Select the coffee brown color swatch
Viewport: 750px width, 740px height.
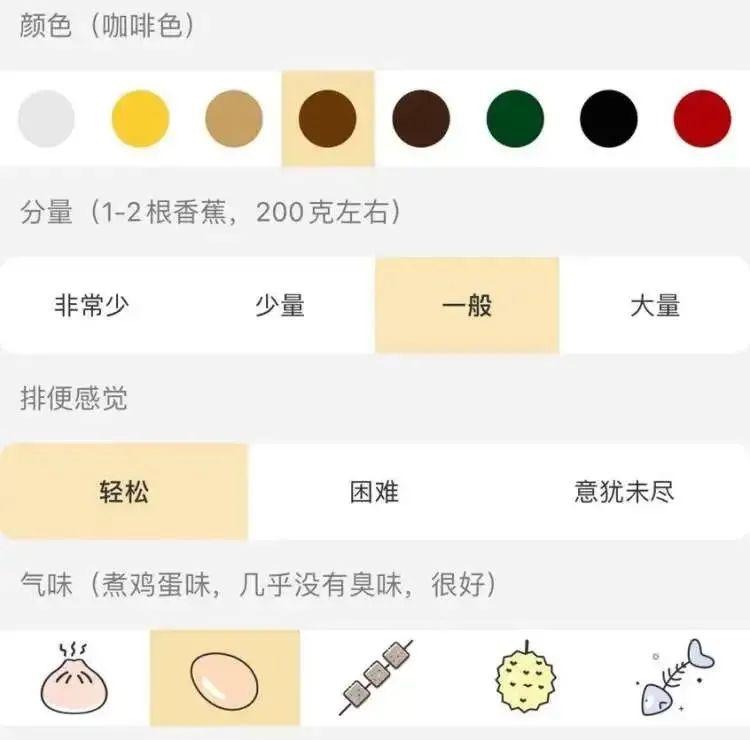pyautogui.click(x=328, y=119)
